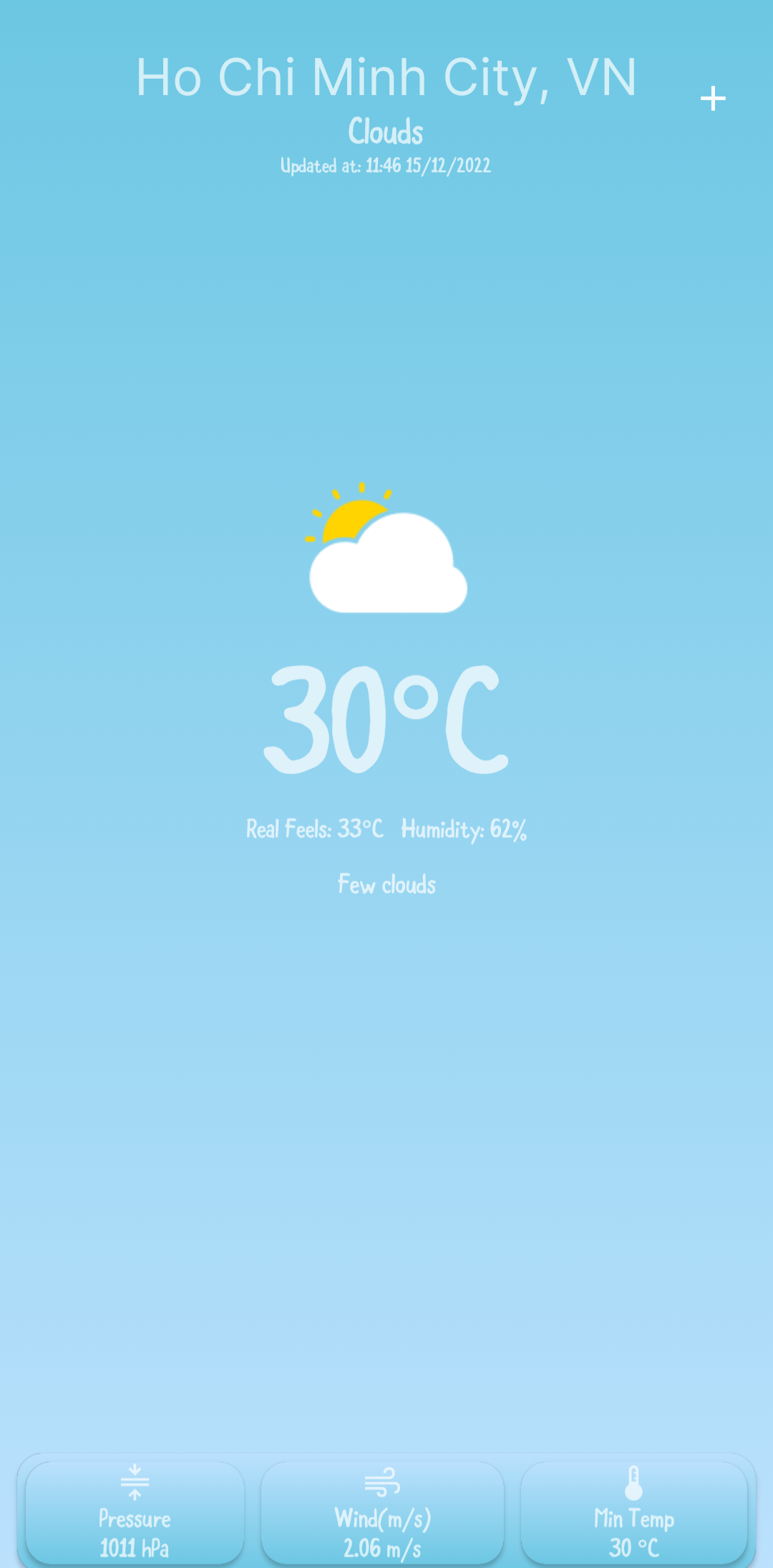
Task: Click the plus icon to add a city
Action: click(713, 98)
